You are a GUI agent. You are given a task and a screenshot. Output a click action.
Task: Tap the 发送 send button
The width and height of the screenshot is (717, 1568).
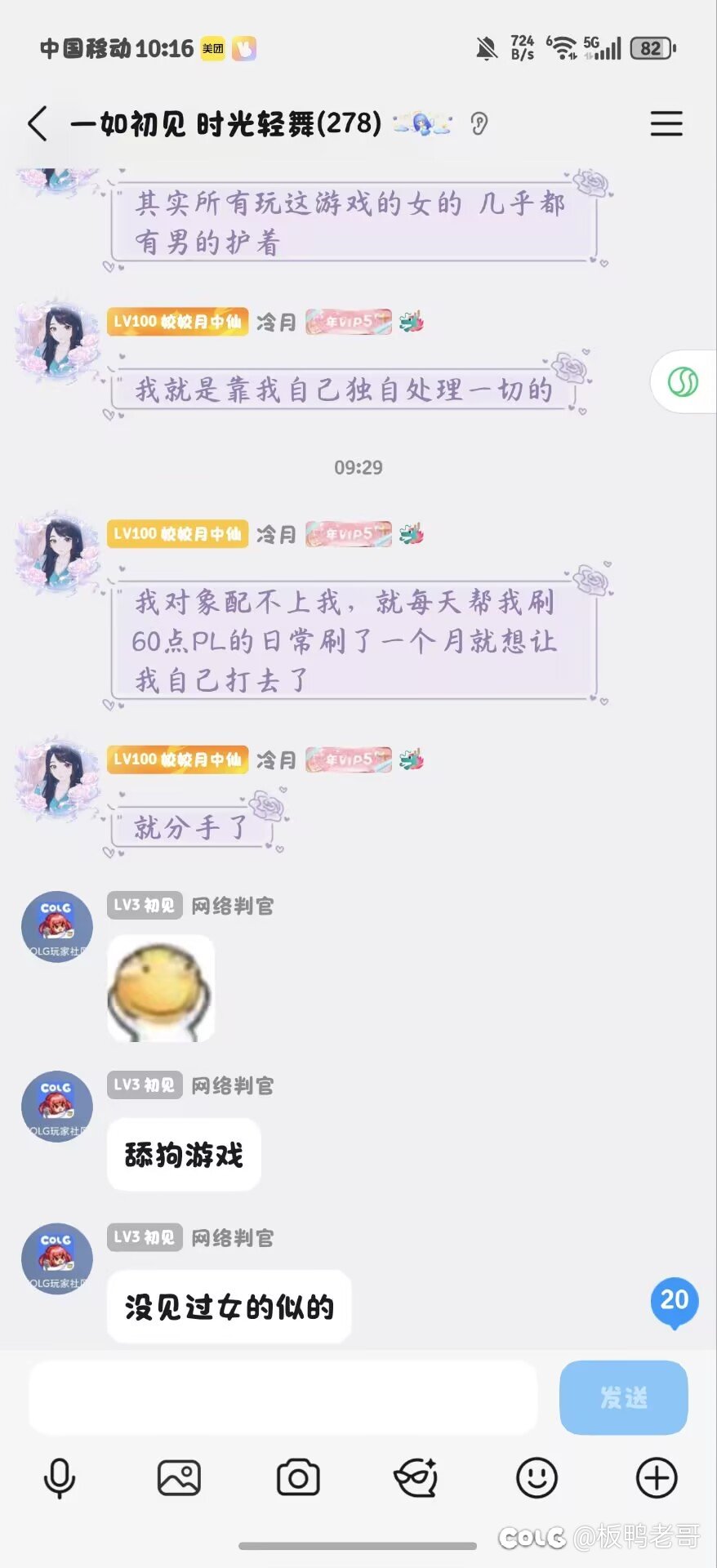(623, 1397)
